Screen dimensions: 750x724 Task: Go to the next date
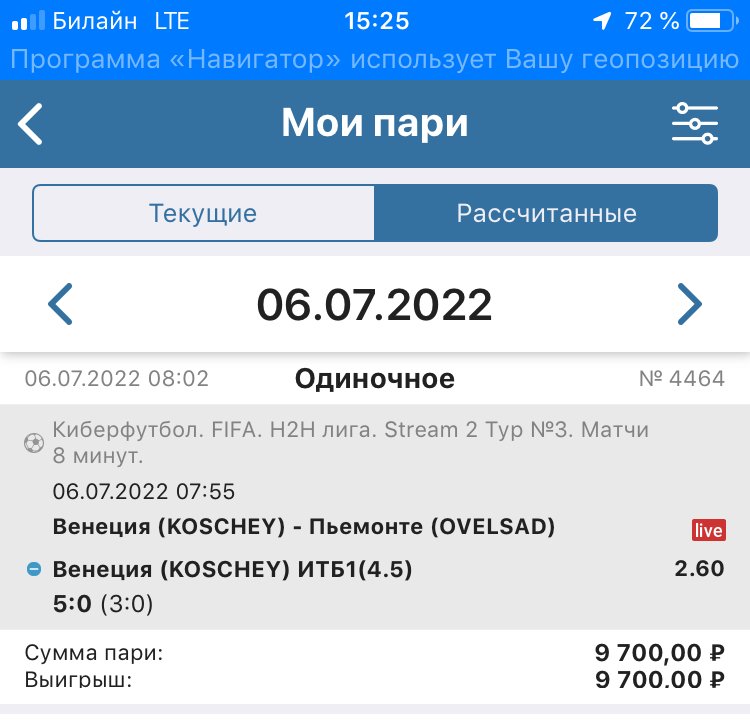point(689,304)
